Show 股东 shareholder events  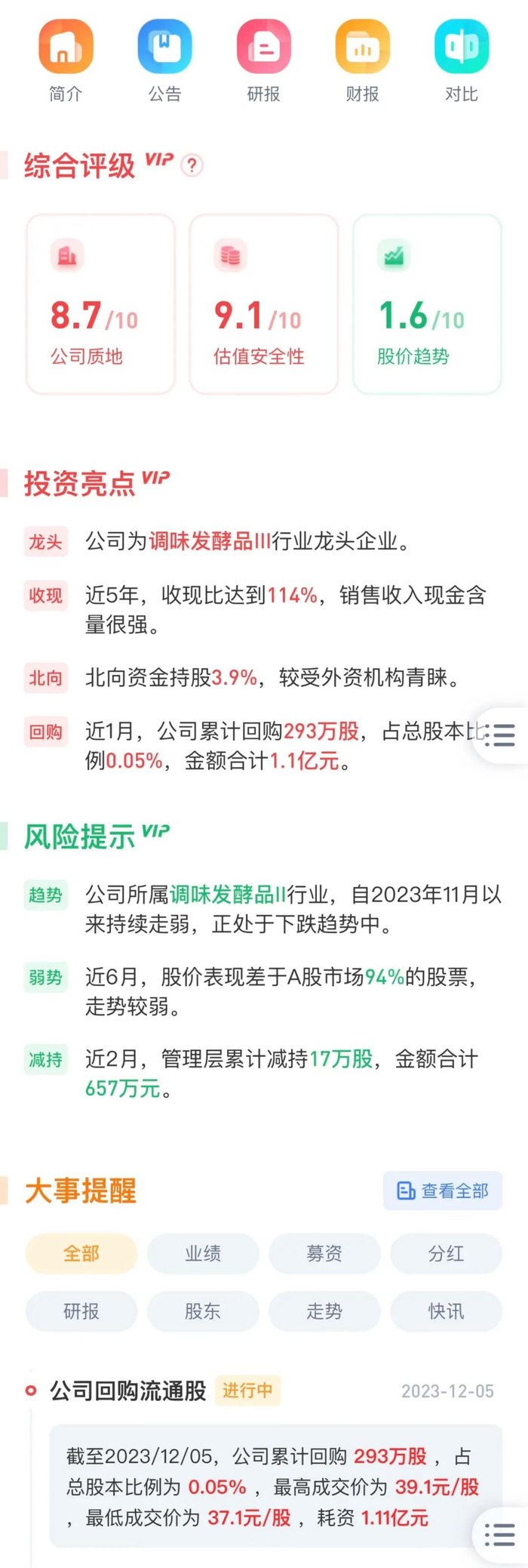[203, 1311]
